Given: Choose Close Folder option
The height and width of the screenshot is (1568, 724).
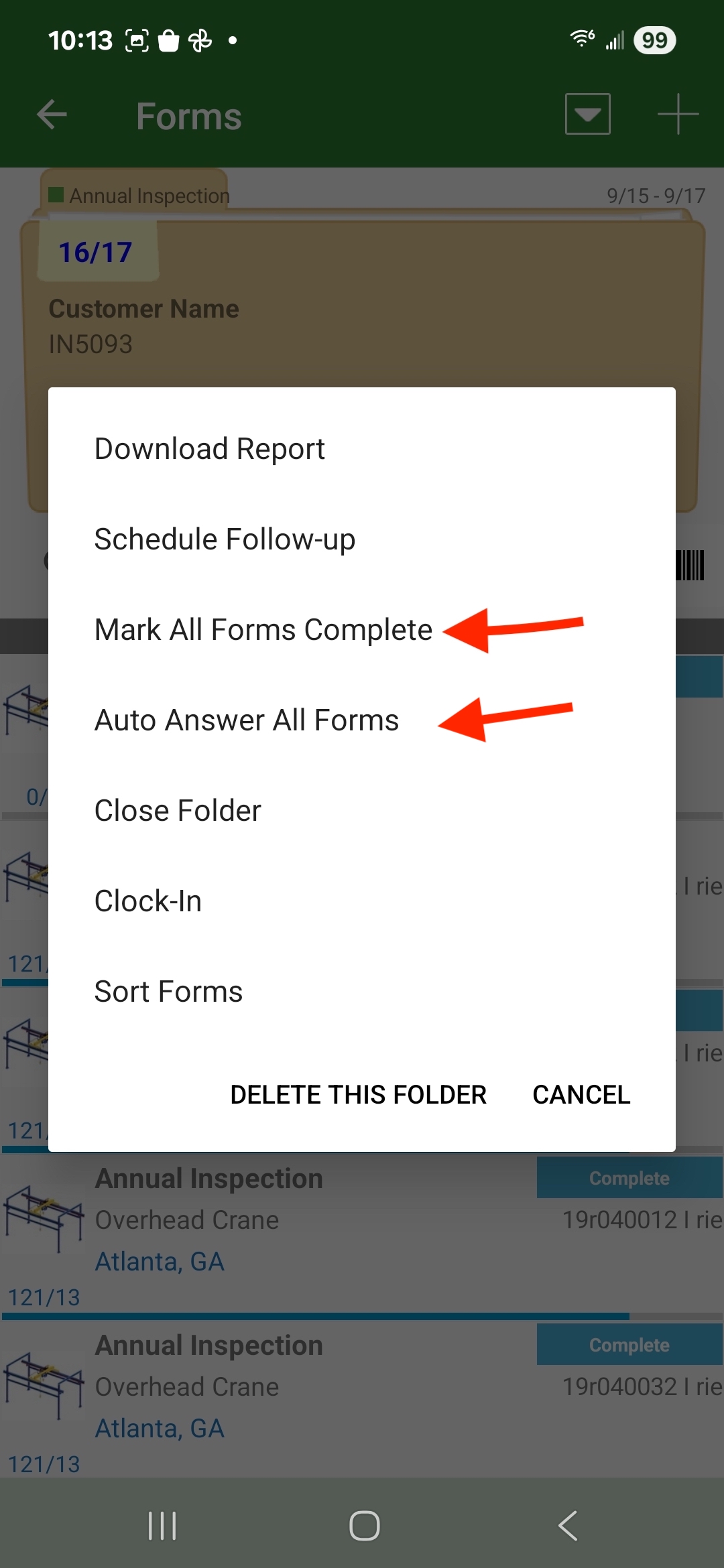Looking at the screenshot, I should click(x=178, y=811).
